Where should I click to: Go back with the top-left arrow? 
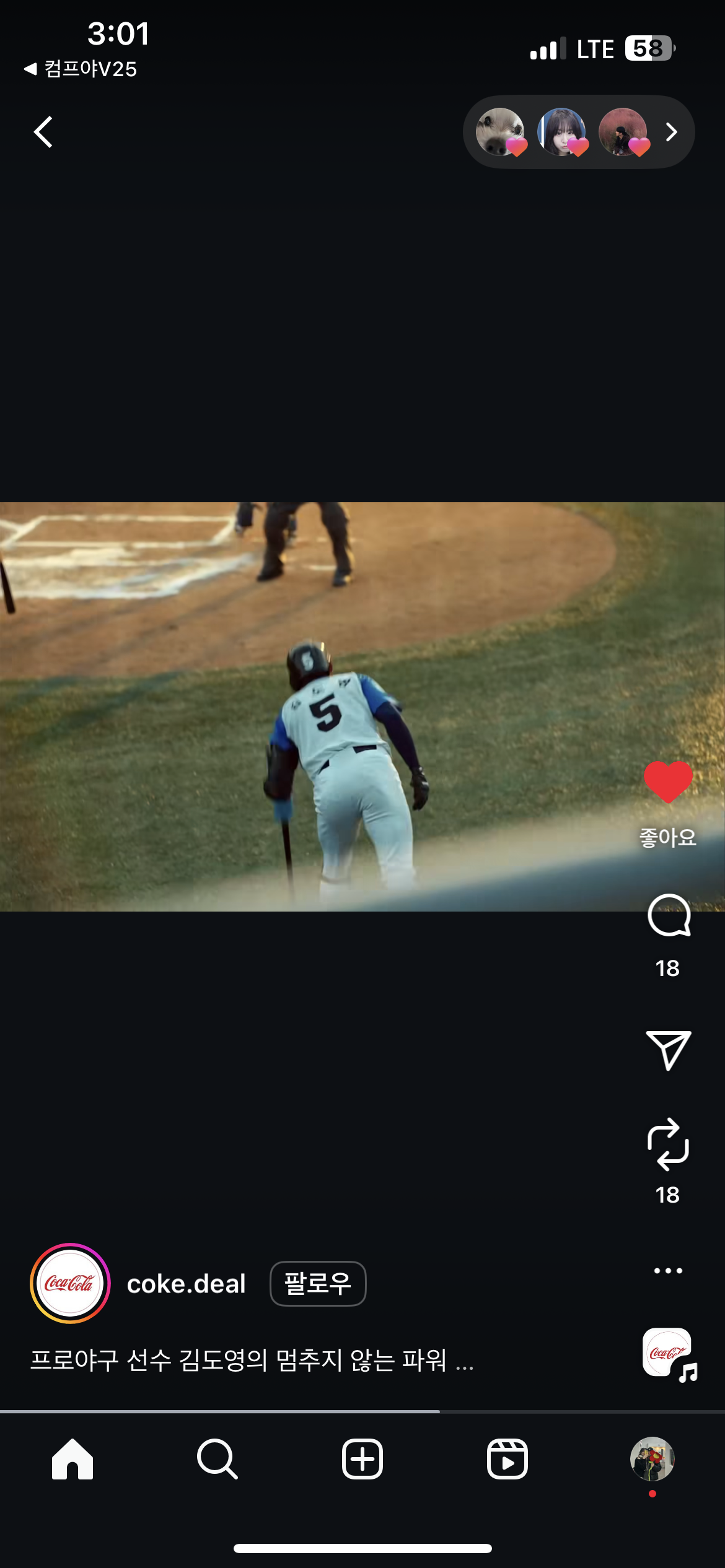point(43,132)
